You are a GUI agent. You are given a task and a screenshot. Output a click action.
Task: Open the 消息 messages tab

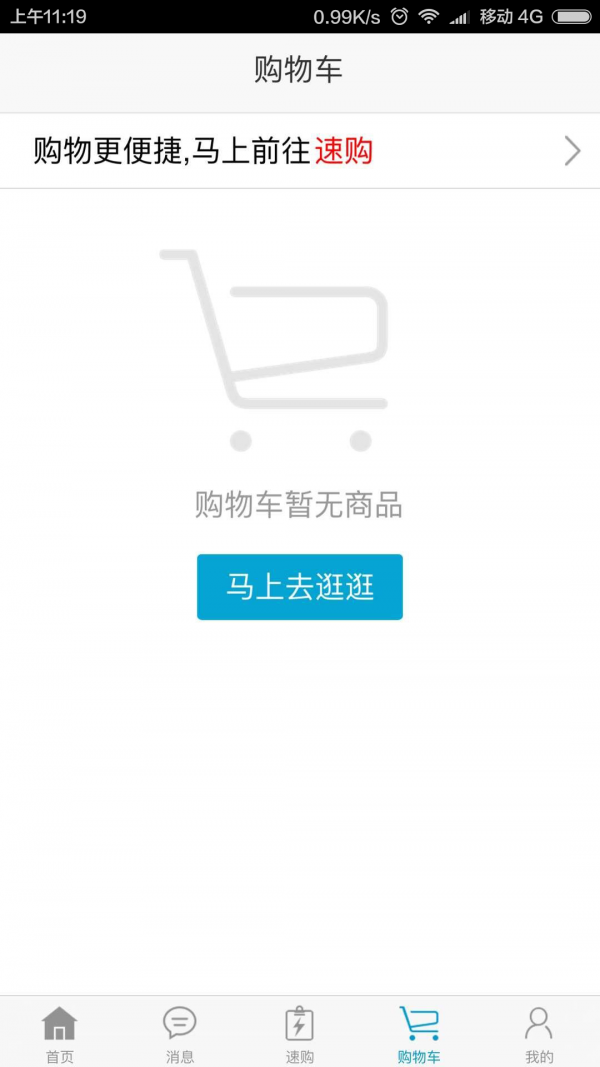180,1033
